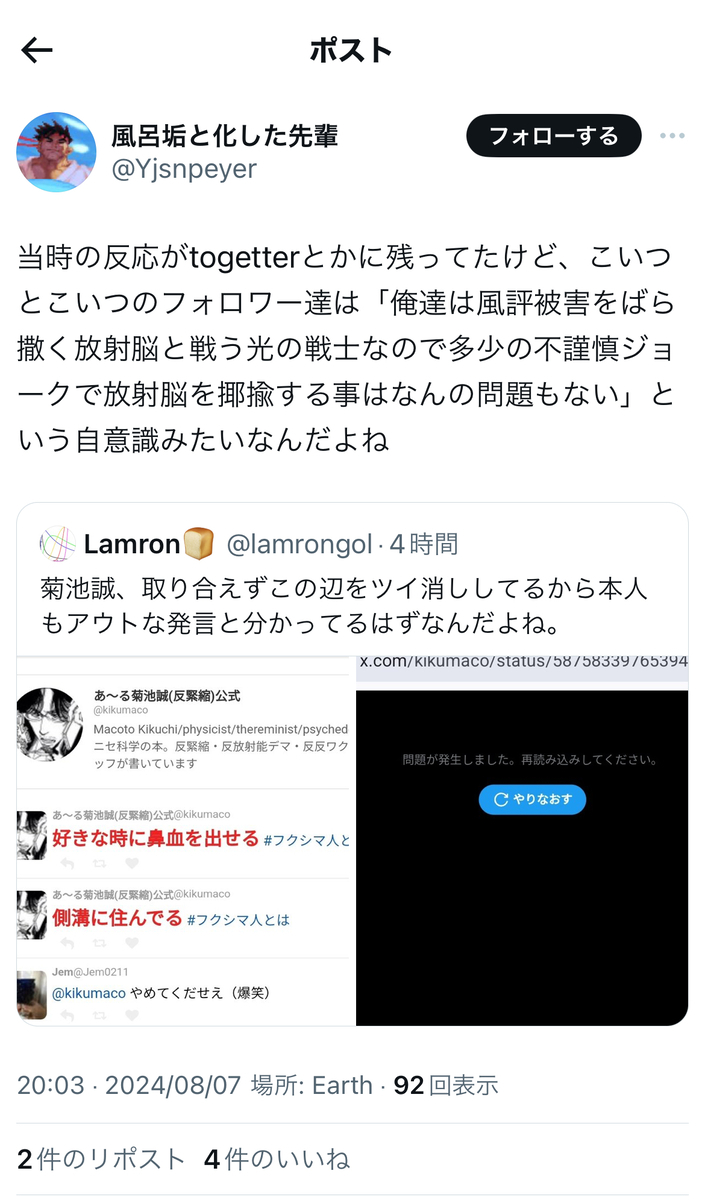Screen dimensions: 705x1200
Task: Show the 4件のいいね list
Action: coord(277,1160)
